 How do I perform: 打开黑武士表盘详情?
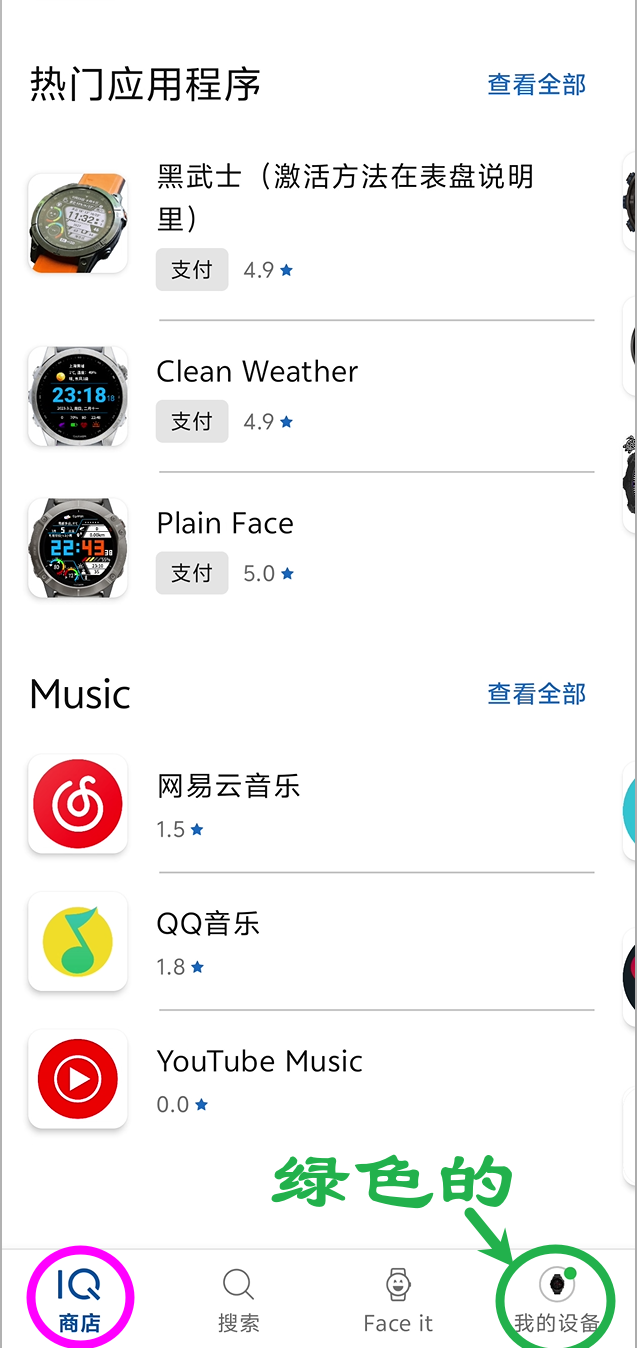pyautogui.click(x=345, y=196)
